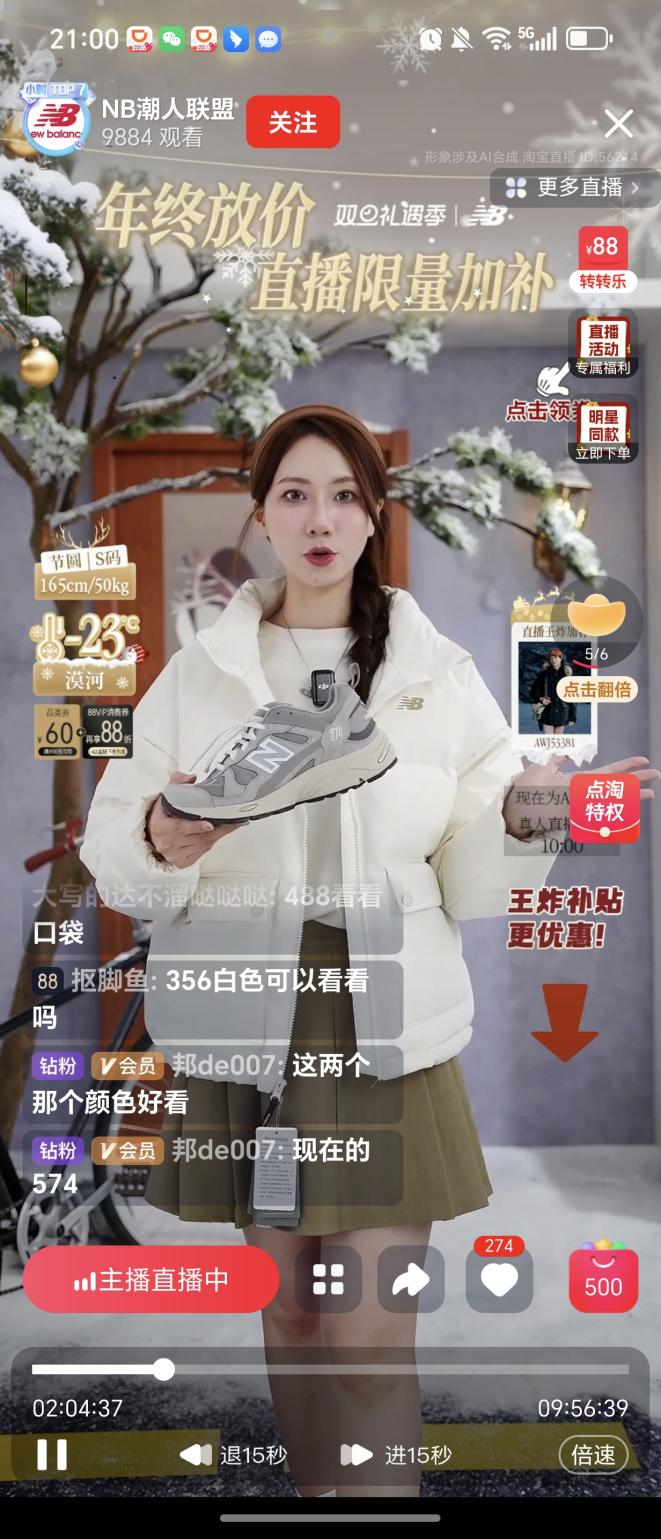Share this live stream
The width and height of the screenshot is (661, 1539).
point(410,1279)
